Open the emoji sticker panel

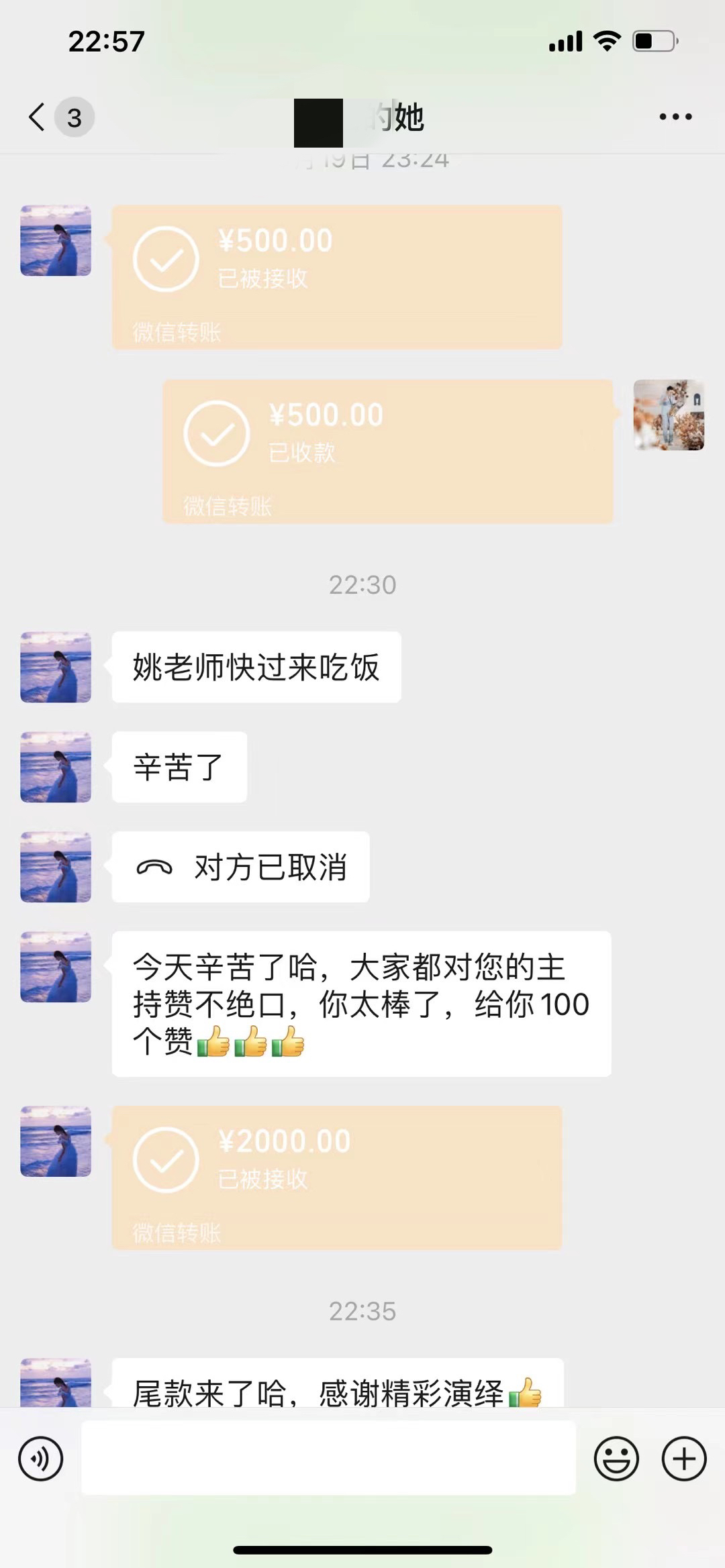(616, 1458)
